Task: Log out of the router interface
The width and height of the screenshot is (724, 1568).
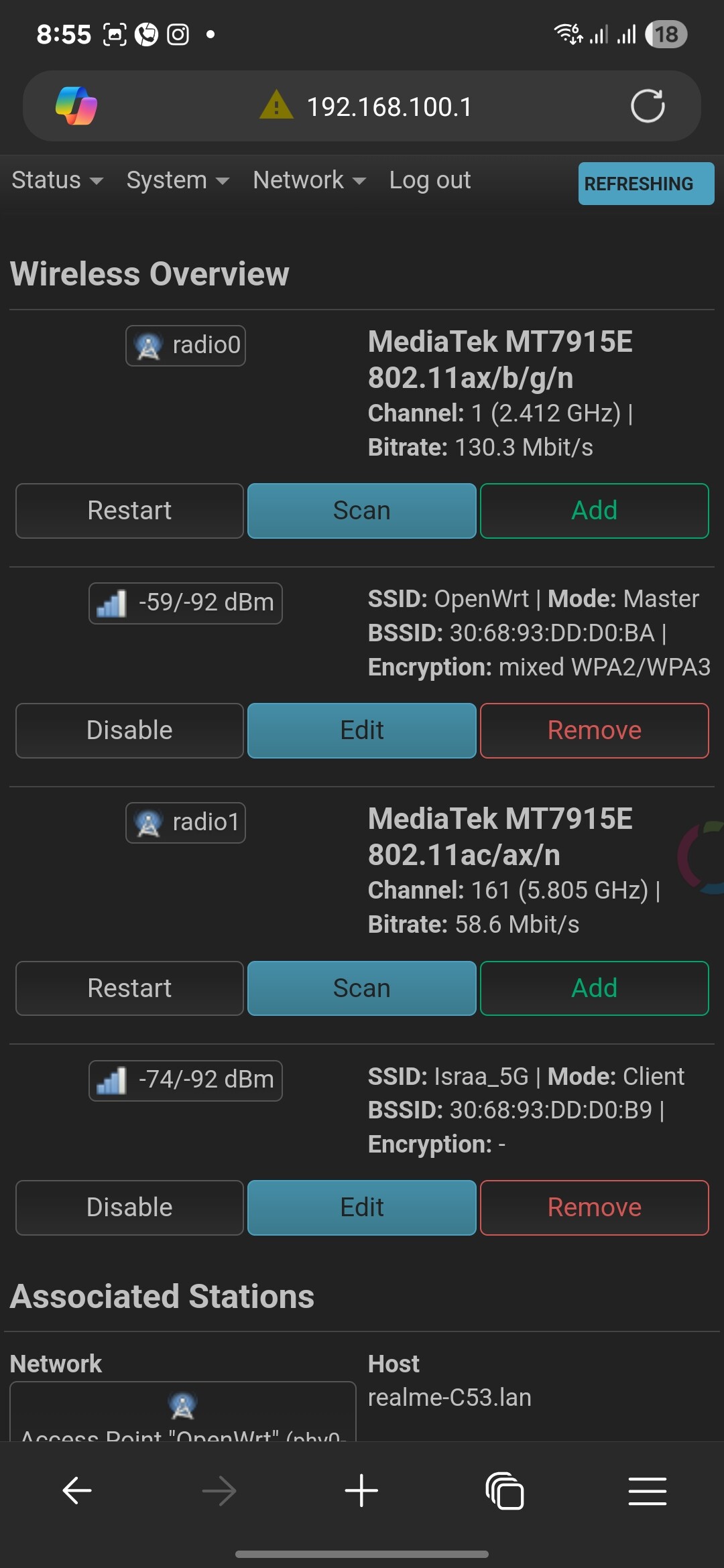Action: (430, 180)
